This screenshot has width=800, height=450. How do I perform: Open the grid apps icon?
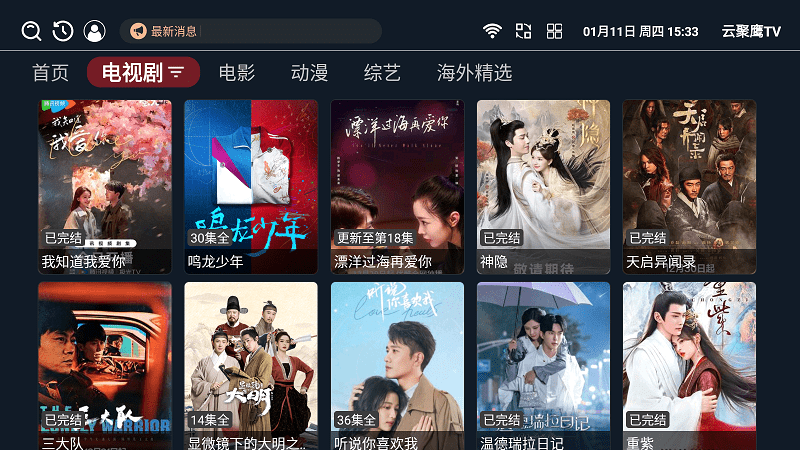click(554, 31)
